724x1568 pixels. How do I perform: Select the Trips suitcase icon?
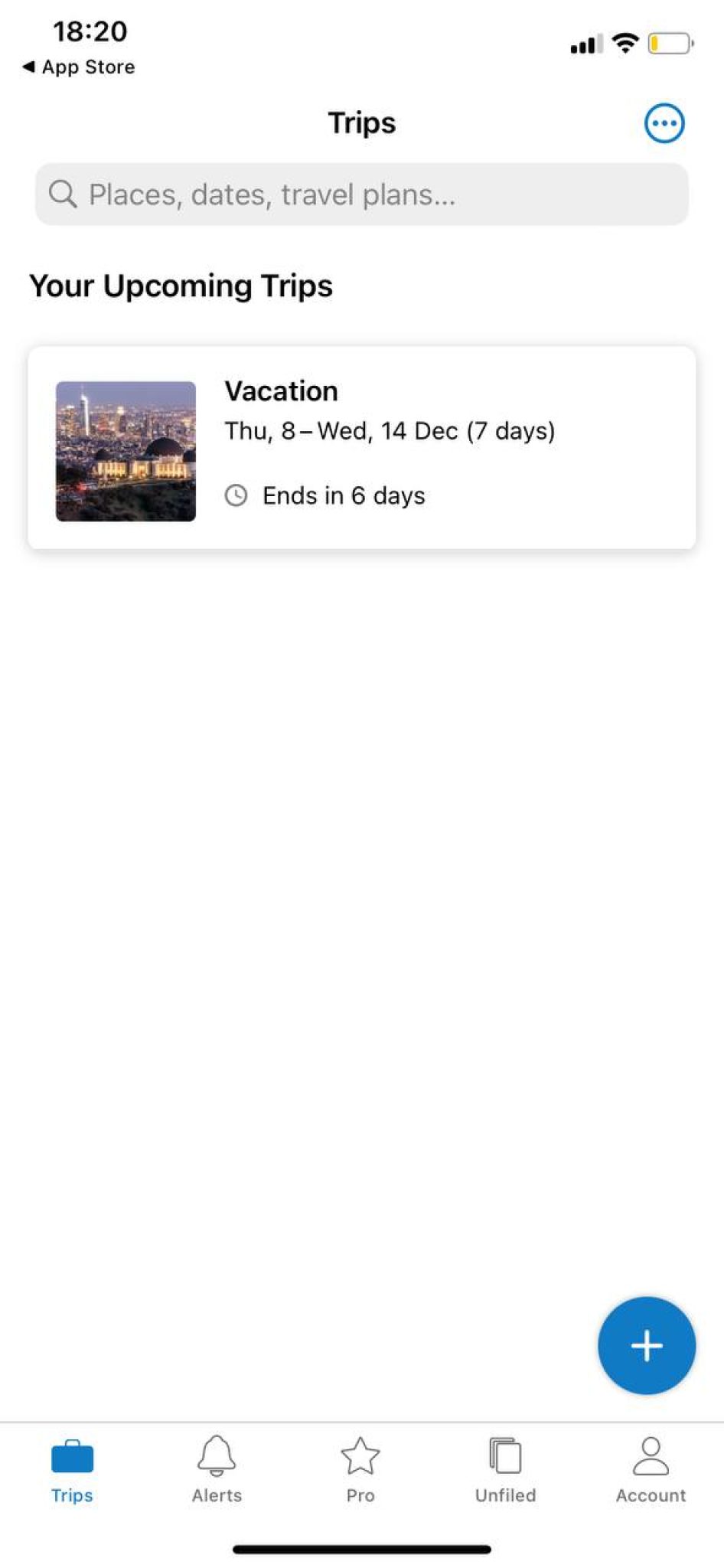click(x=71, y=1459)
